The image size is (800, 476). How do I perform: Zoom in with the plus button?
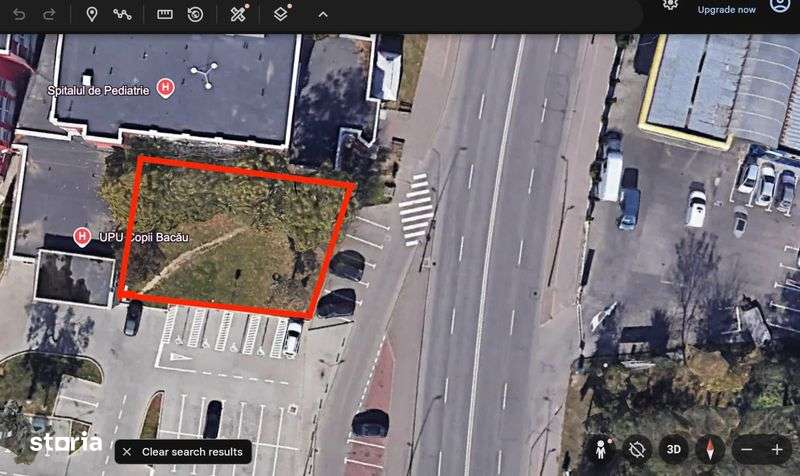coord(777,449)
